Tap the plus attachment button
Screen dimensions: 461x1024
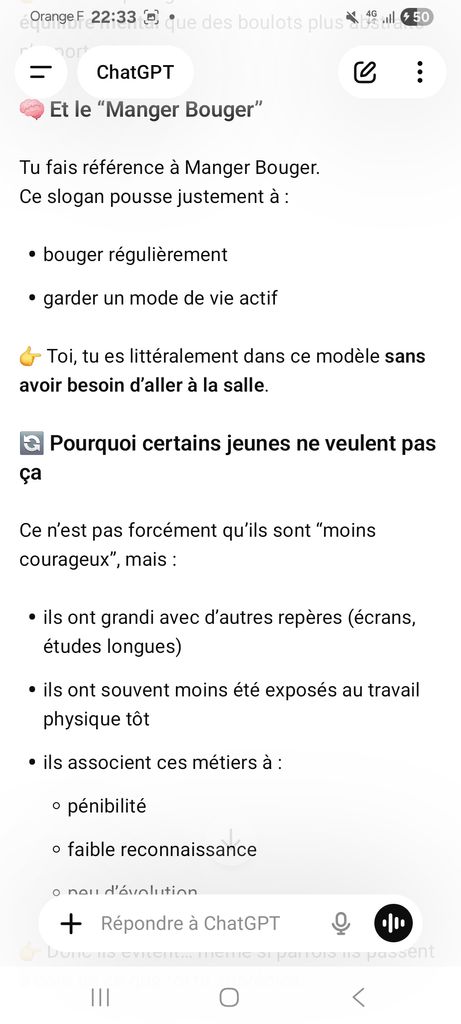pyautogui.click(x=71, y=923)
